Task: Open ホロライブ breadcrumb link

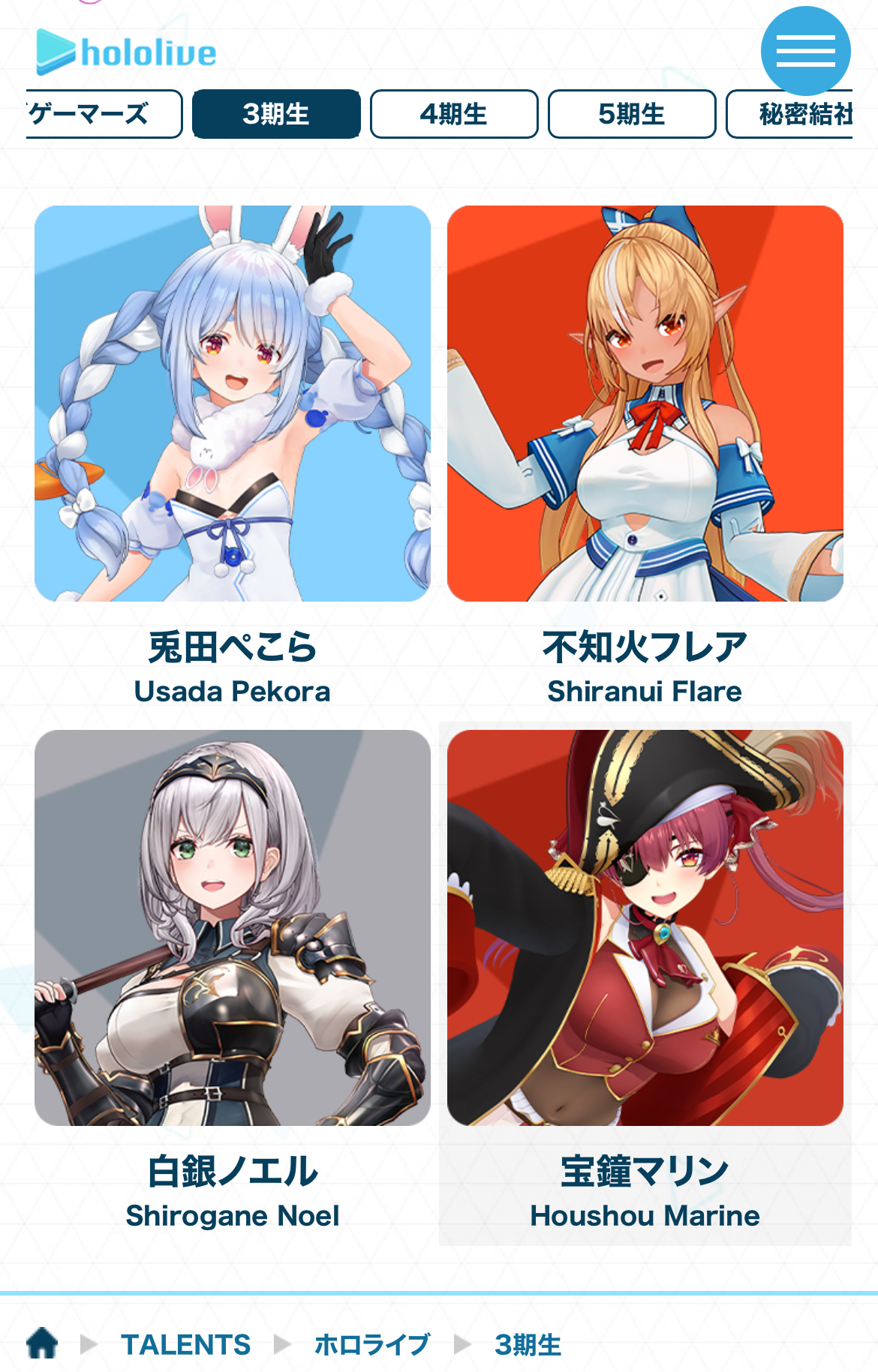Action: (x=371, y=1344)
